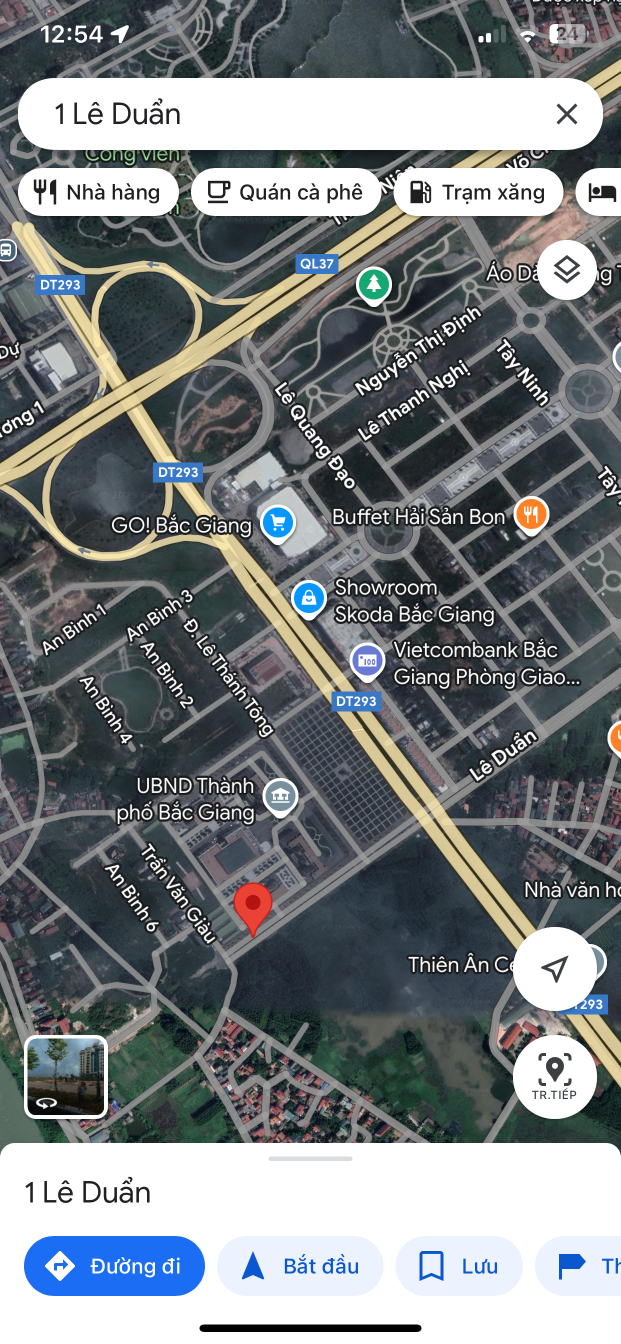
Task: Select the Trạm xăng chip
Action: pyautogui.click(x=478, y=193)
